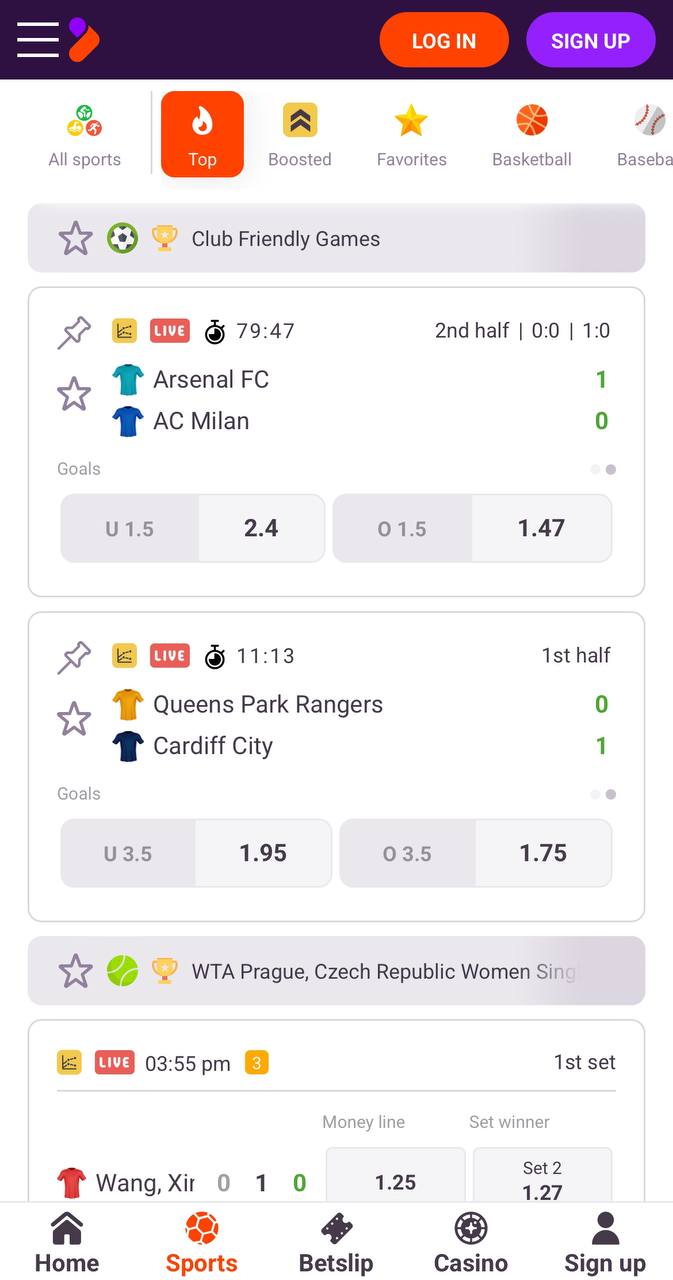The width and height of the screenshot is (673, 1280).
Task: Tap the SIGN UP button in header
Action: (x=590, y=40)
